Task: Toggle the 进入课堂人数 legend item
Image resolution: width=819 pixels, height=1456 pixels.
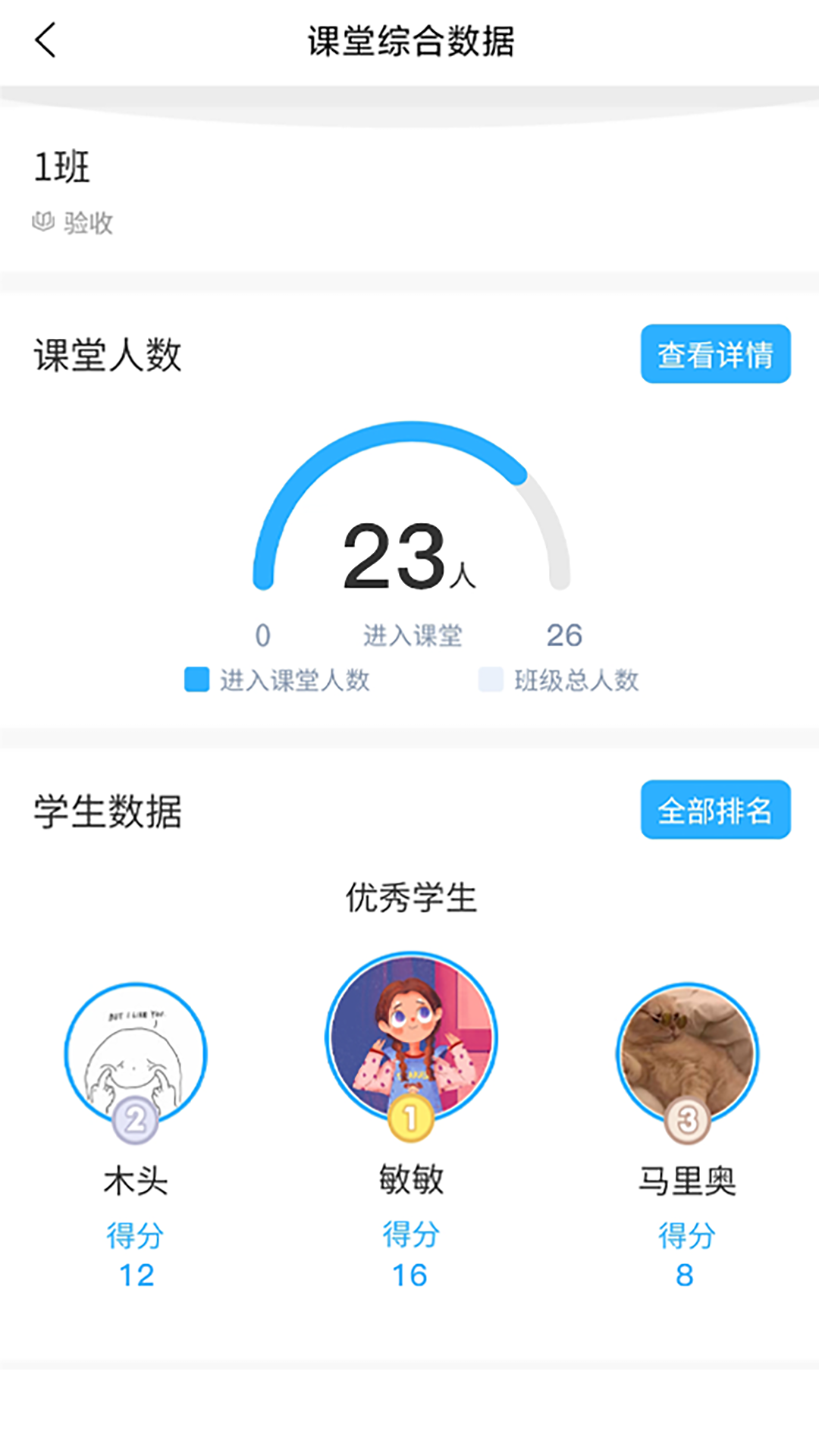Action: pos(273,681)
